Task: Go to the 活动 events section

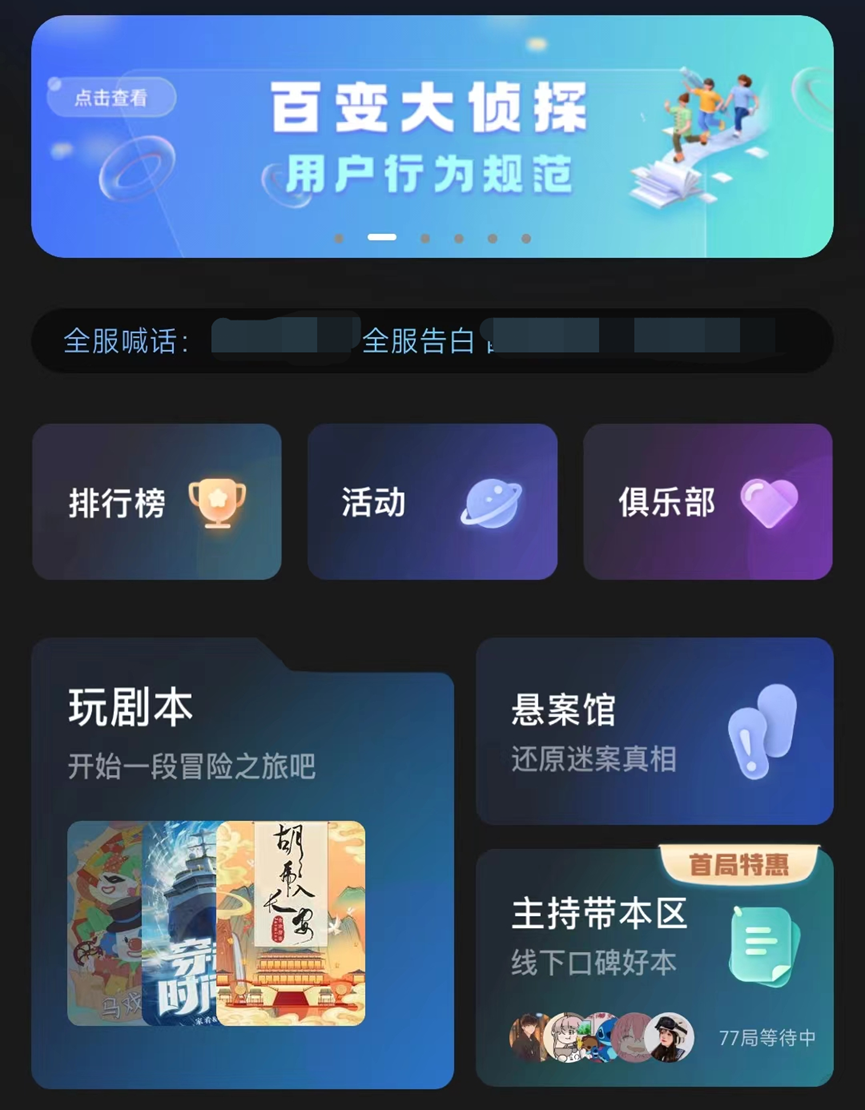Action: [x=432, y=502]
